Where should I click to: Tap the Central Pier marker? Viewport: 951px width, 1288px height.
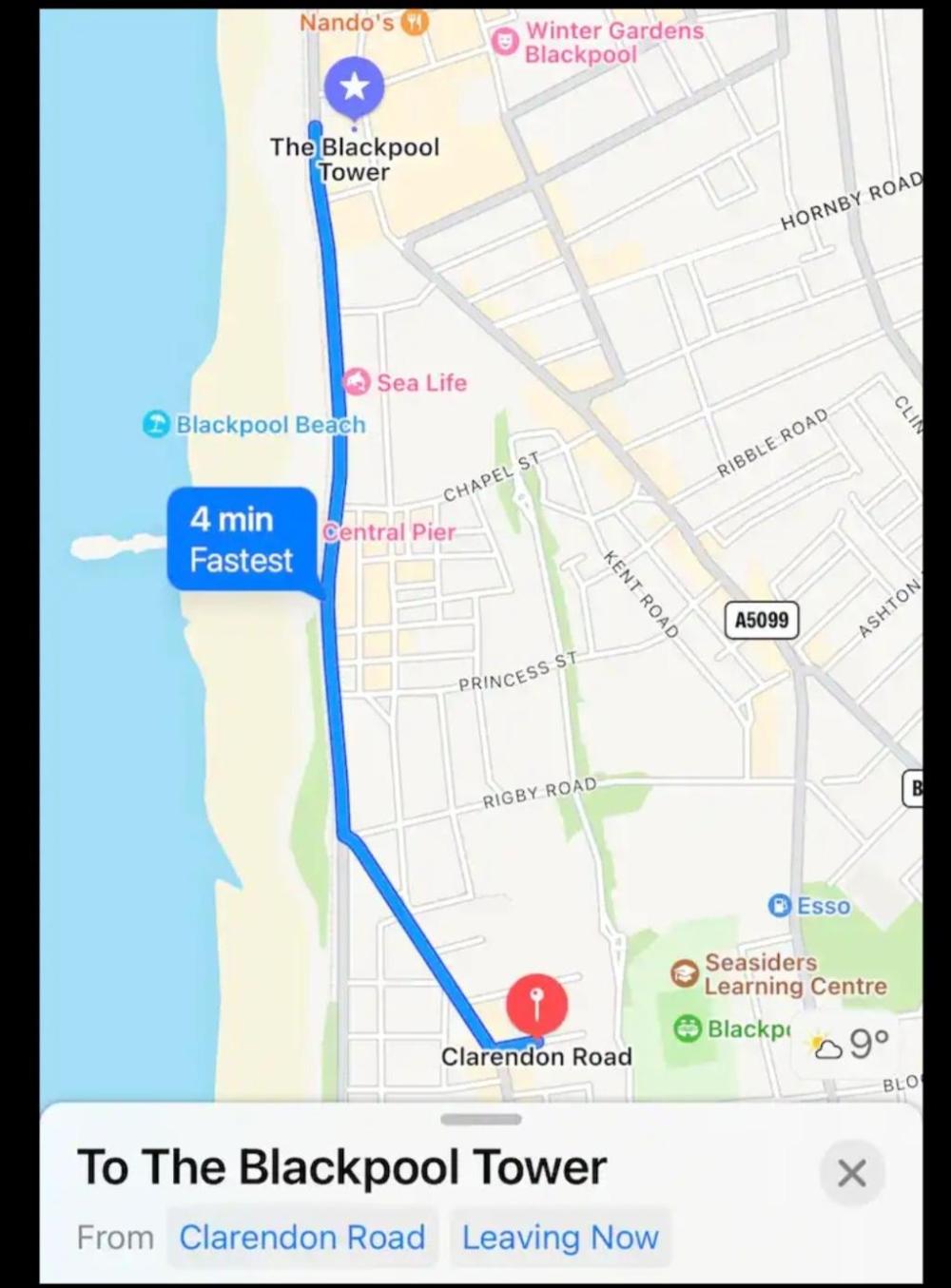[388, 532]
